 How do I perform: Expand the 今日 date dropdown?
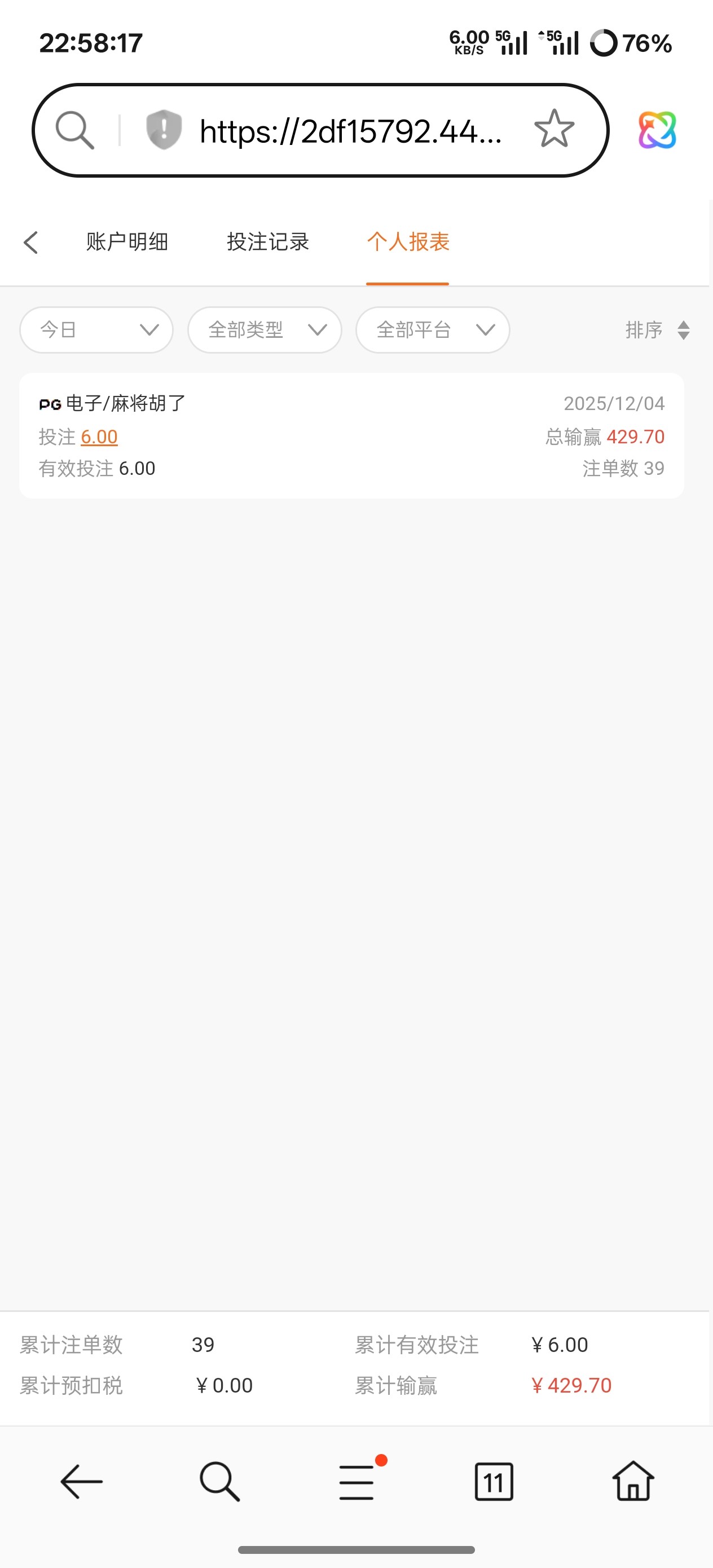[x=96, y=330]
